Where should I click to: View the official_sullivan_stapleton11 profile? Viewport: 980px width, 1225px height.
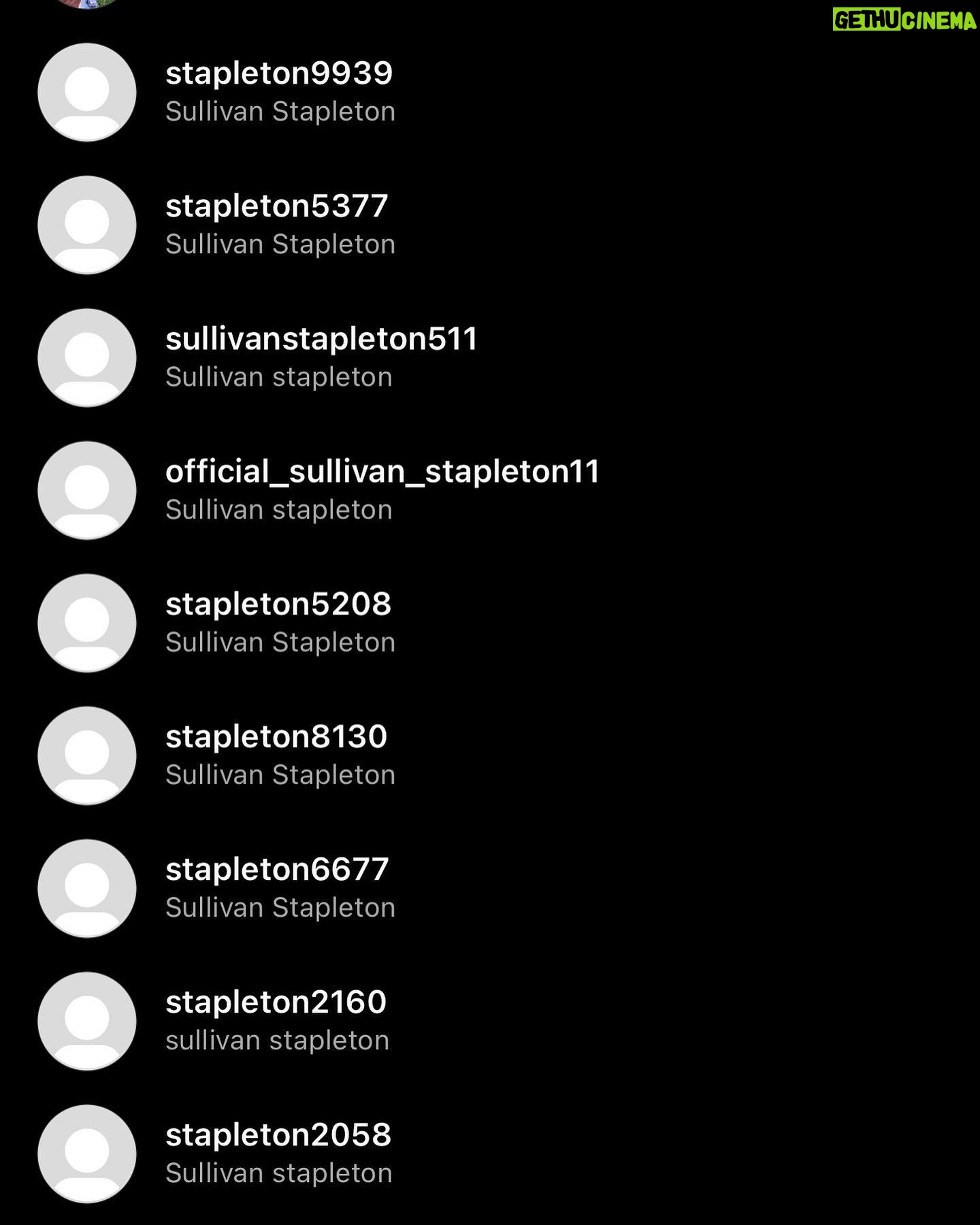pyautogui.click(x=381, y=489)
